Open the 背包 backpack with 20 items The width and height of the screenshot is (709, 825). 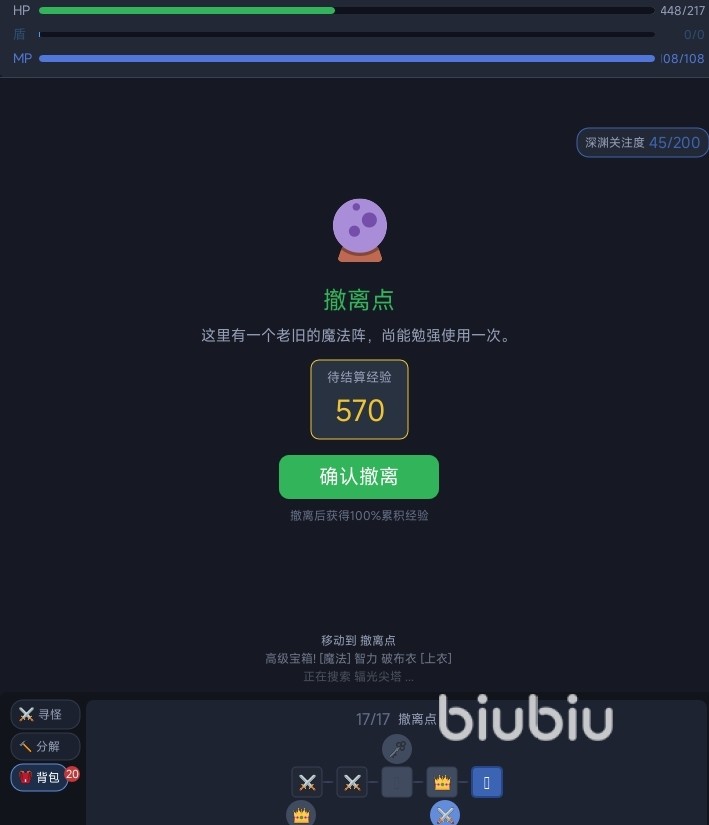[40, 777]
